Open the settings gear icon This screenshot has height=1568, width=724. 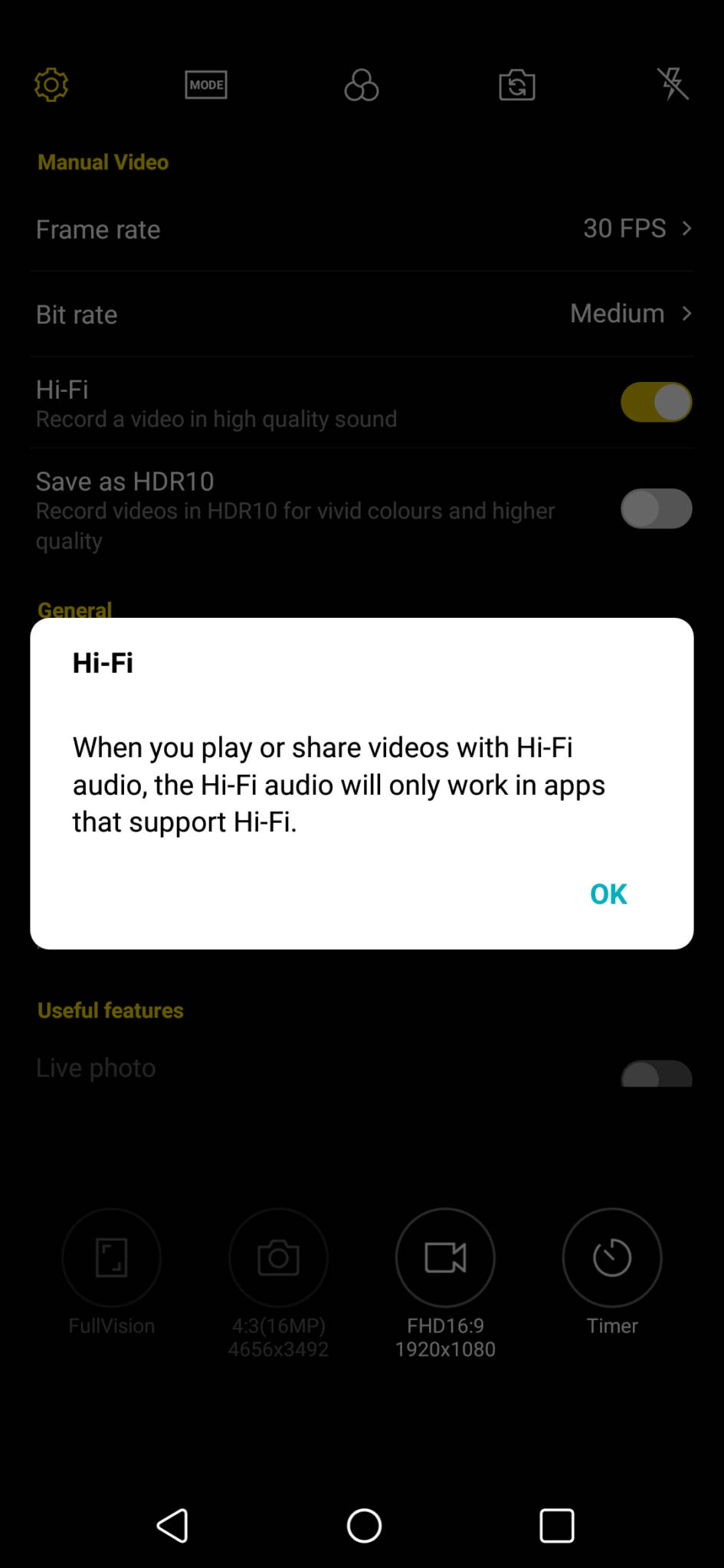click(51, 84)
